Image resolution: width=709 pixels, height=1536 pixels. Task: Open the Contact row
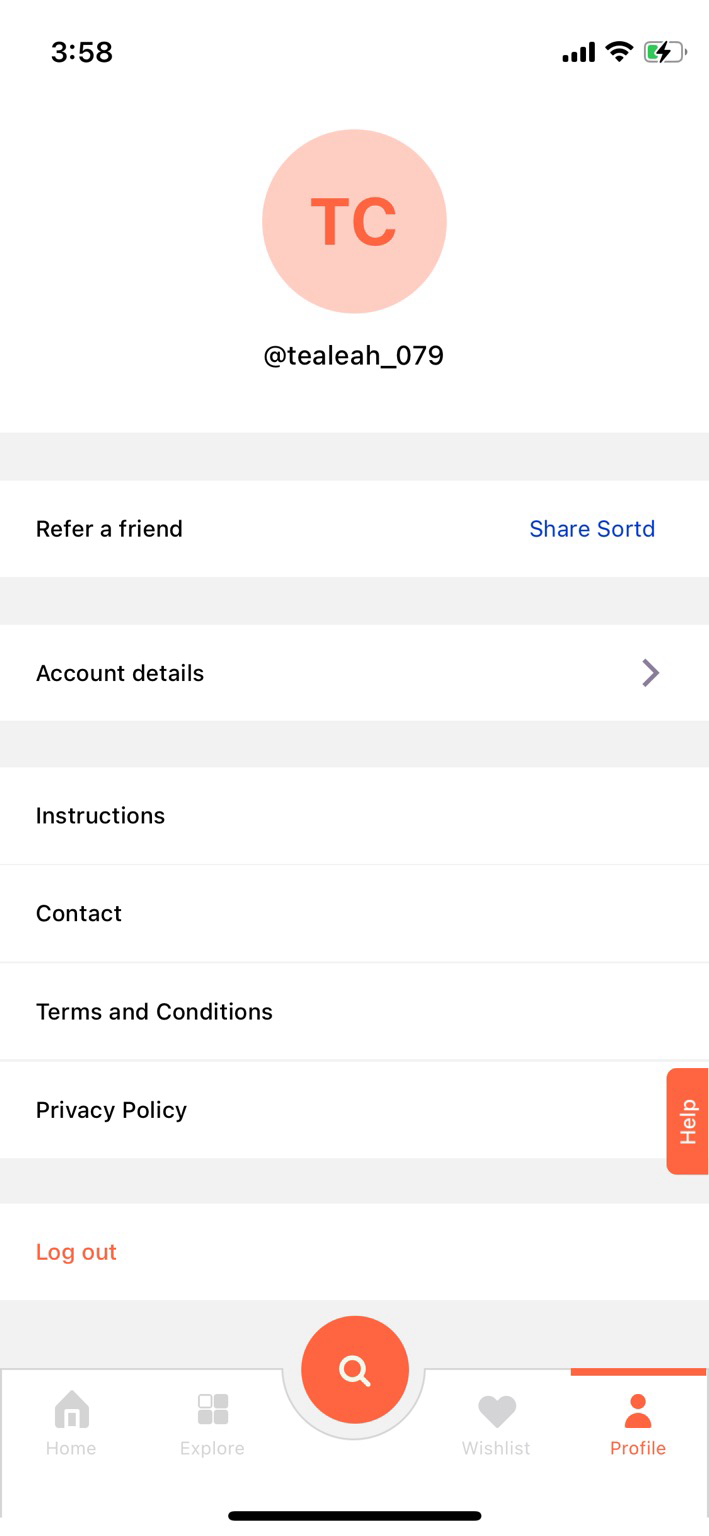354,914
